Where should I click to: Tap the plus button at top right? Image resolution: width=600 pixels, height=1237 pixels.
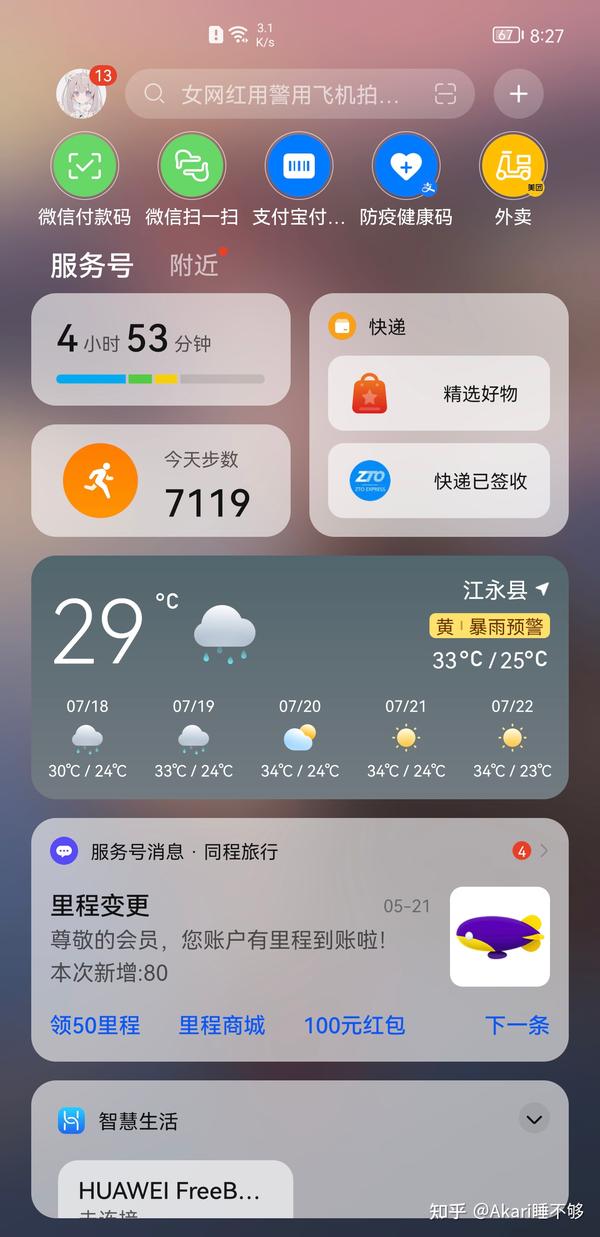coord(518,94)
